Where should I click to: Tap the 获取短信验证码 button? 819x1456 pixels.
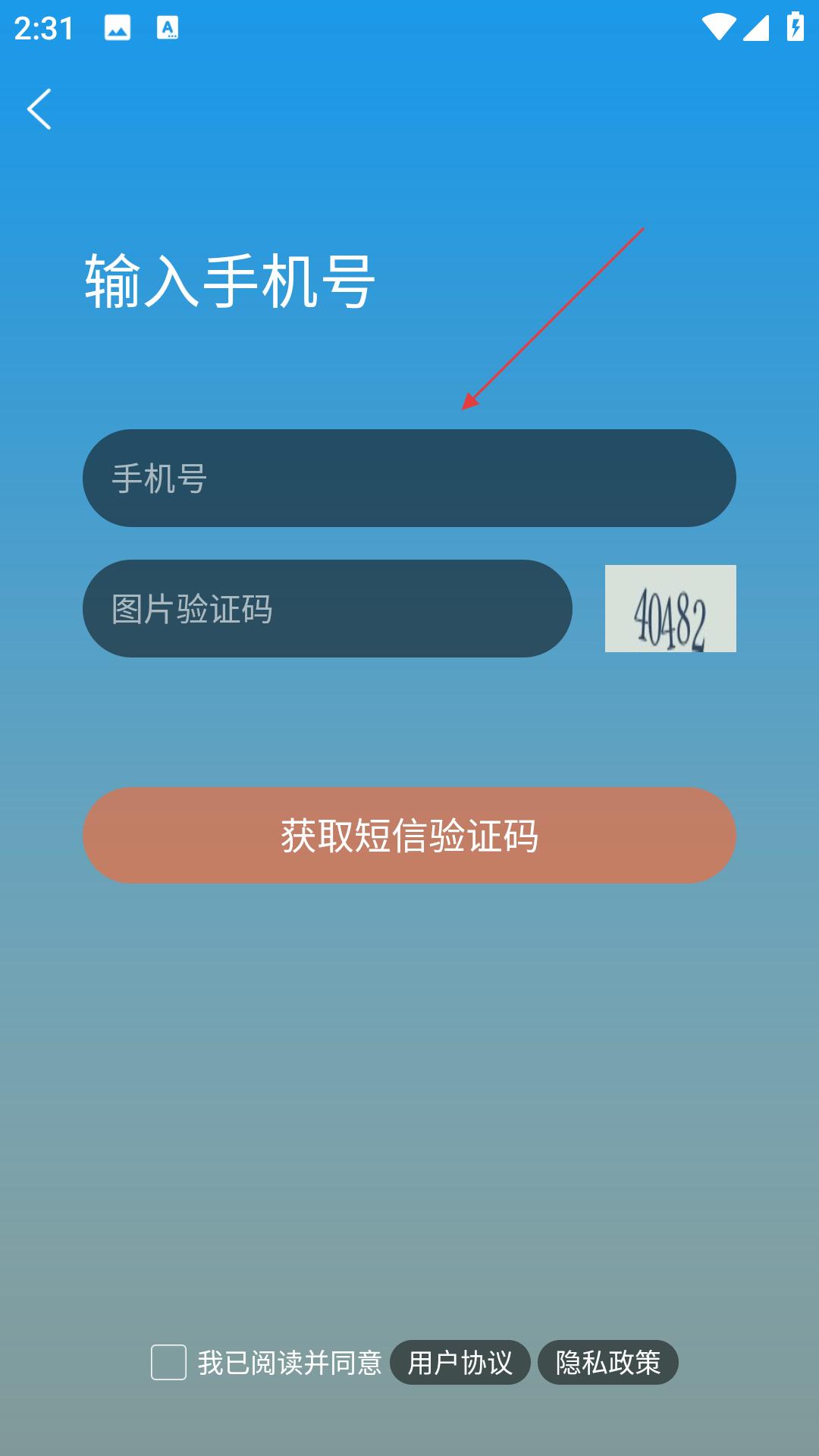(x=409, y=835)
